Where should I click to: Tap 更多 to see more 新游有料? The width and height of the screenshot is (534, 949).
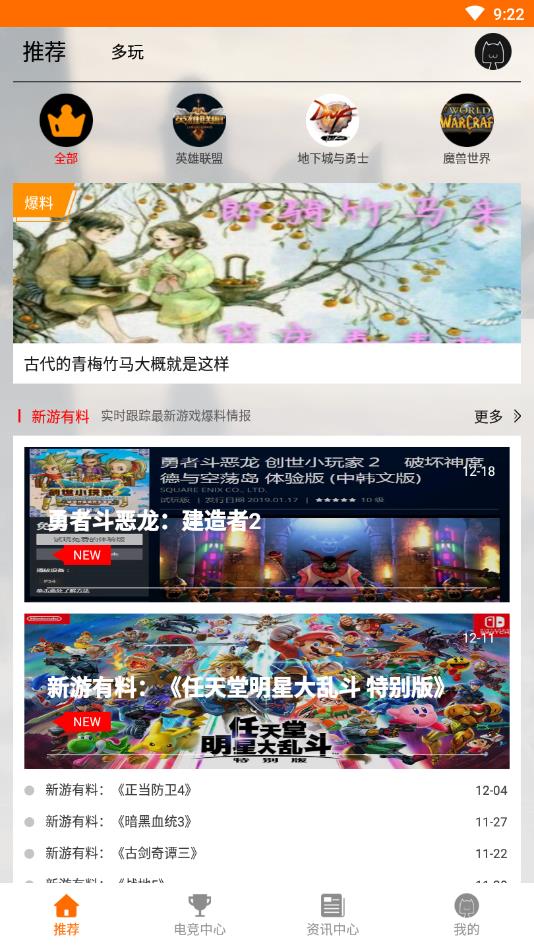[498, 416]
